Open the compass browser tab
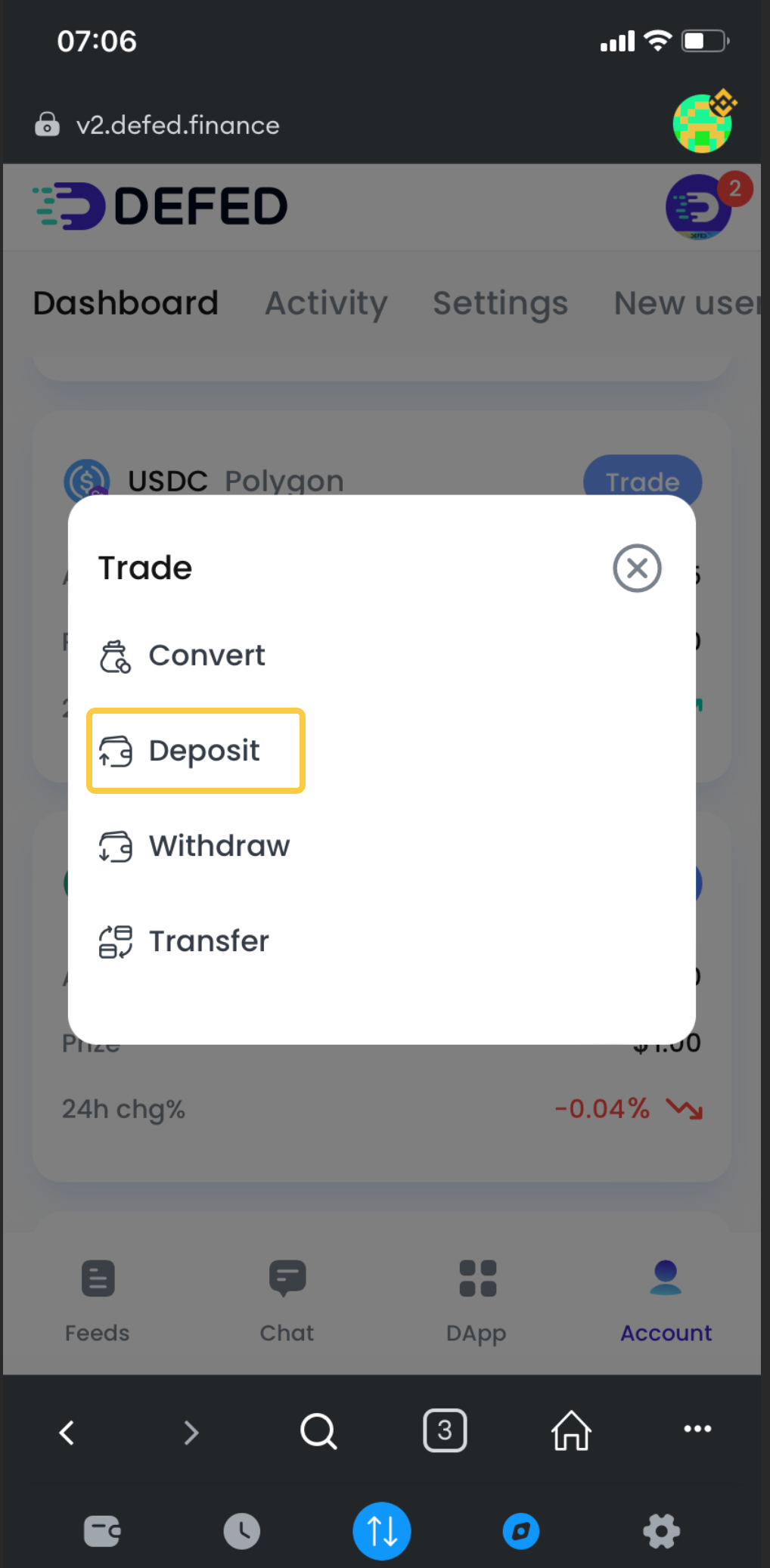770x1568 pixels. [521, 1531]
